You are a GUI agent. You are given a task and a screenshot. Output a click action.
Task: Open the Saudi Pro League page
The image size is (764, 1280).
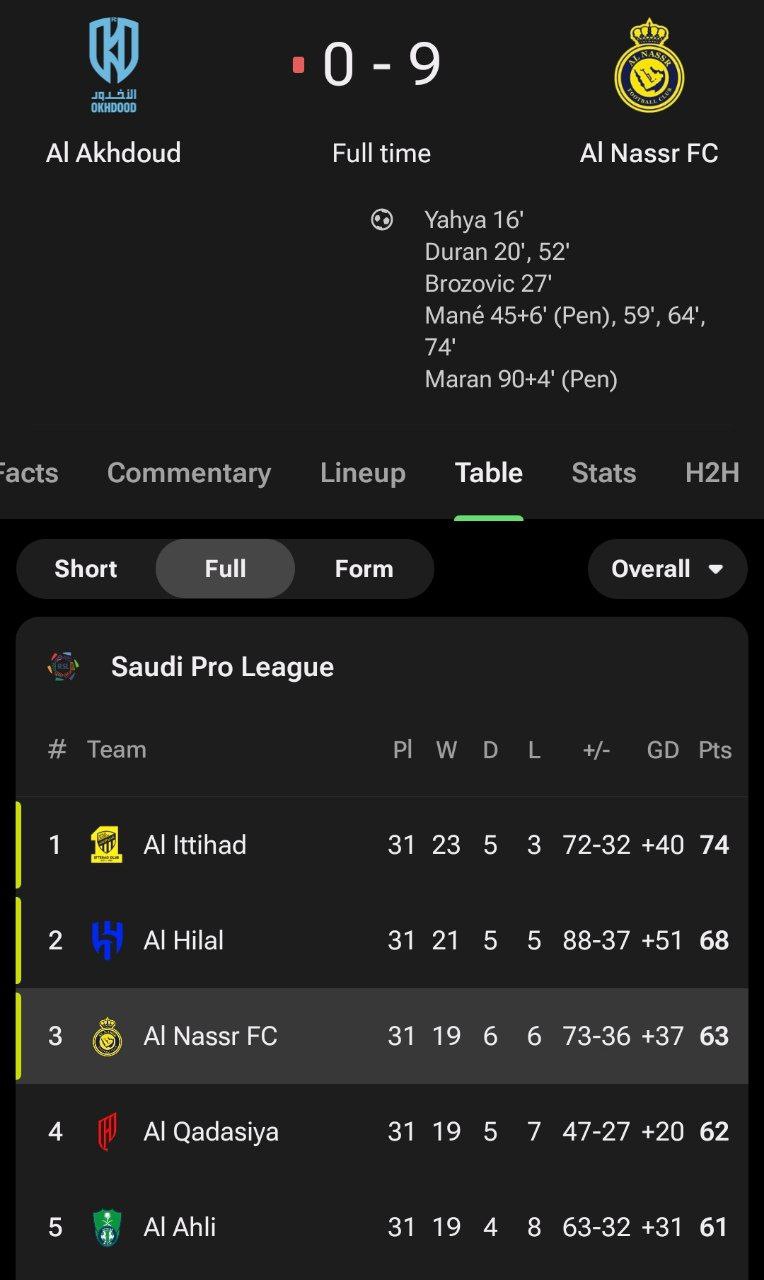(222, 667)
